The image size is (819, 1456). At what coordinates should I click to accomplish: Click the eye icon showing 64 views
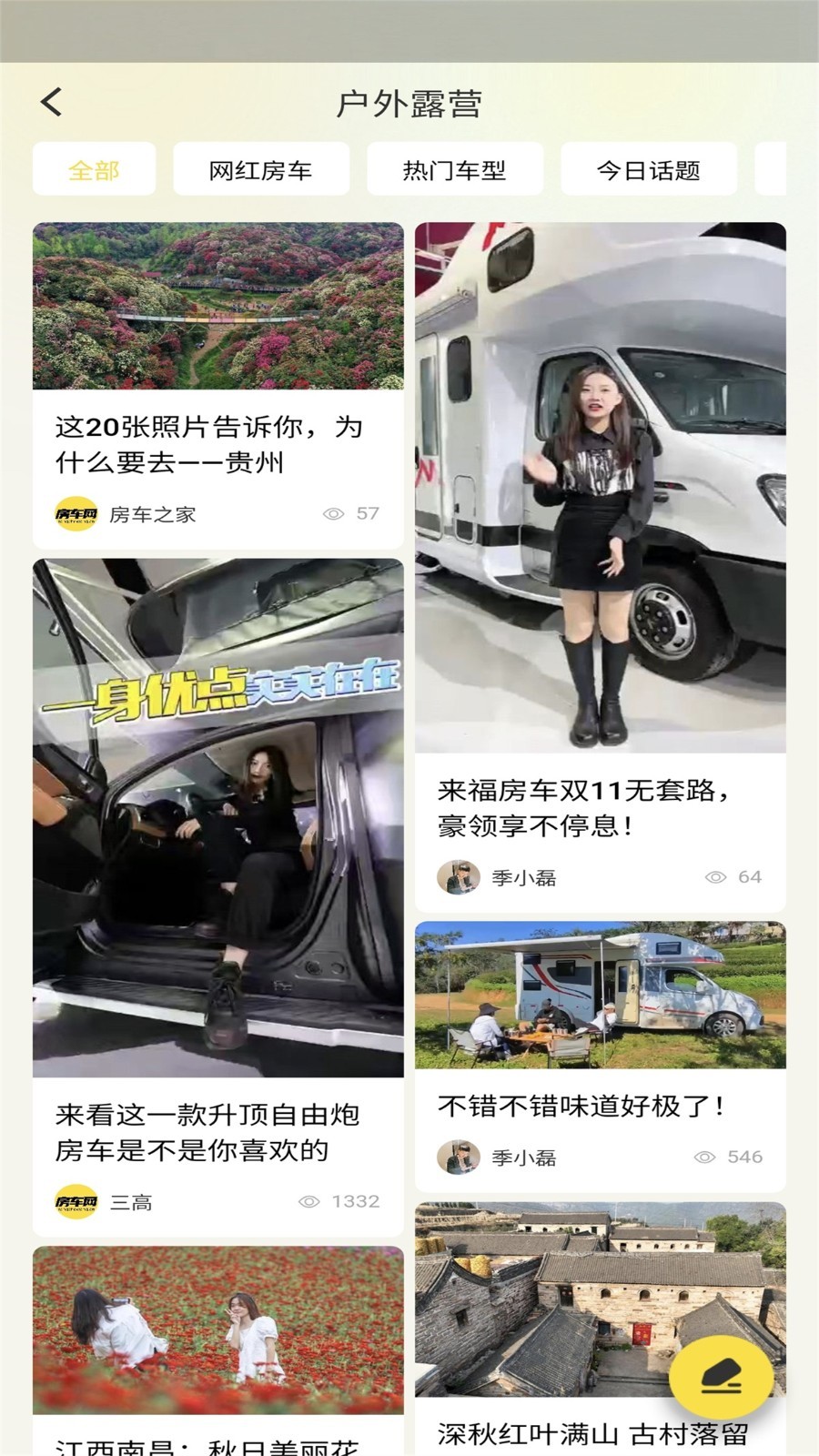coord(714,876)
